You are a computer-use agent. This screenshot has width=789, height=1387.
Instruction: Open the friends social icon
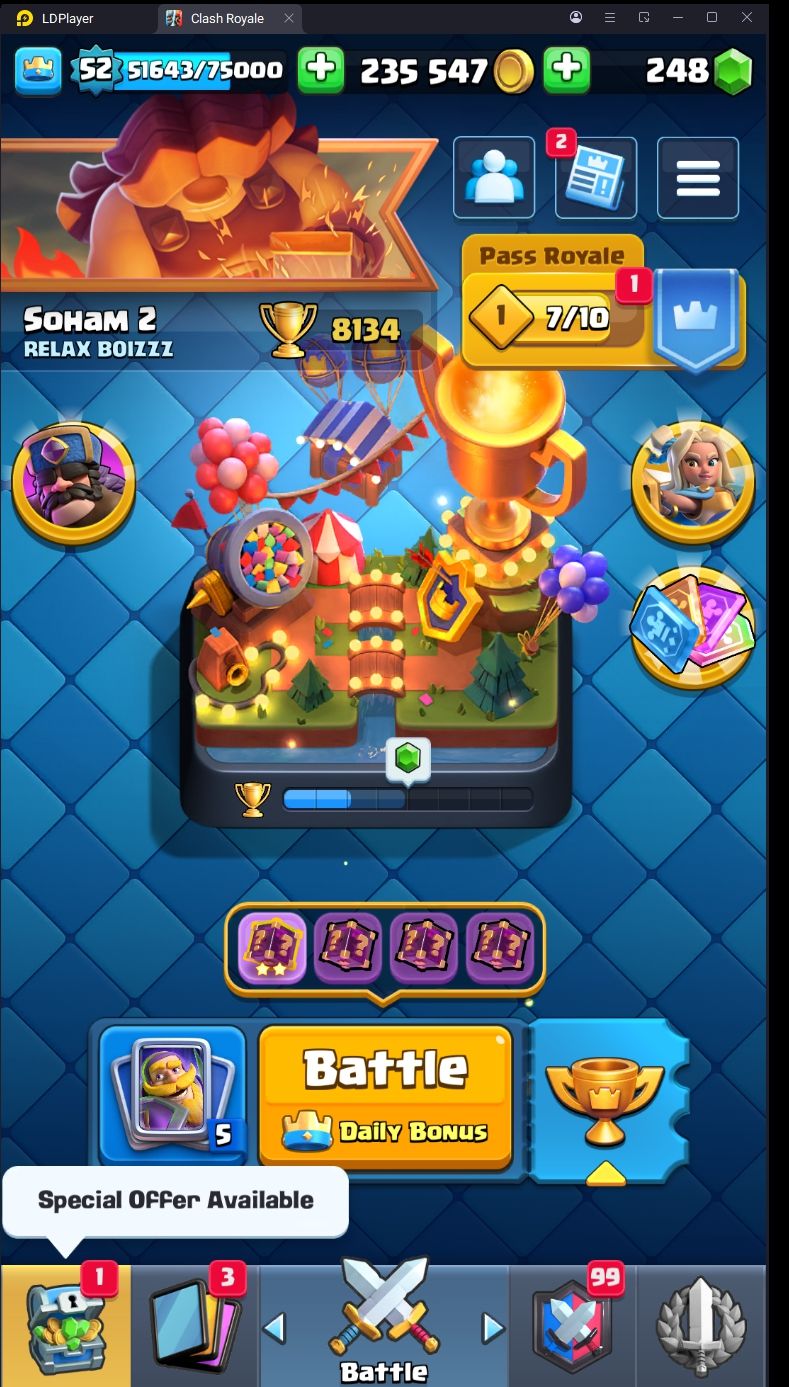pos(493,178)
